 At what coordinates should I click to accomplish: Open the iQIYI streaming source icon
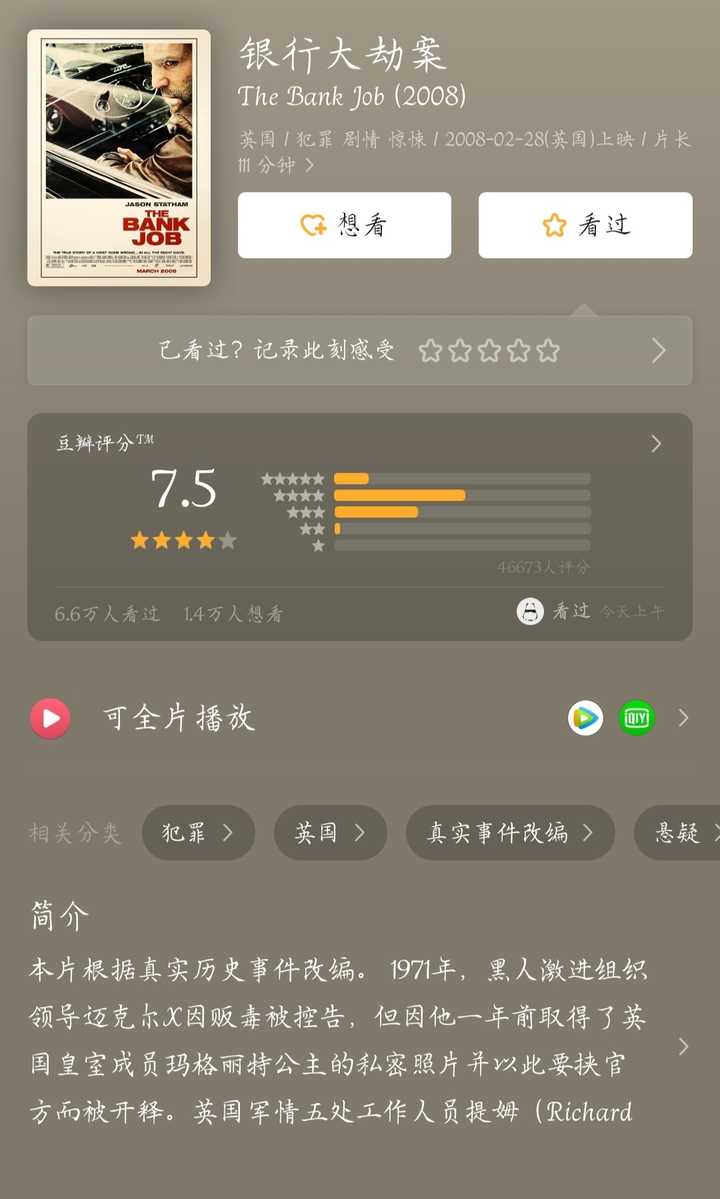click(636, 718)
